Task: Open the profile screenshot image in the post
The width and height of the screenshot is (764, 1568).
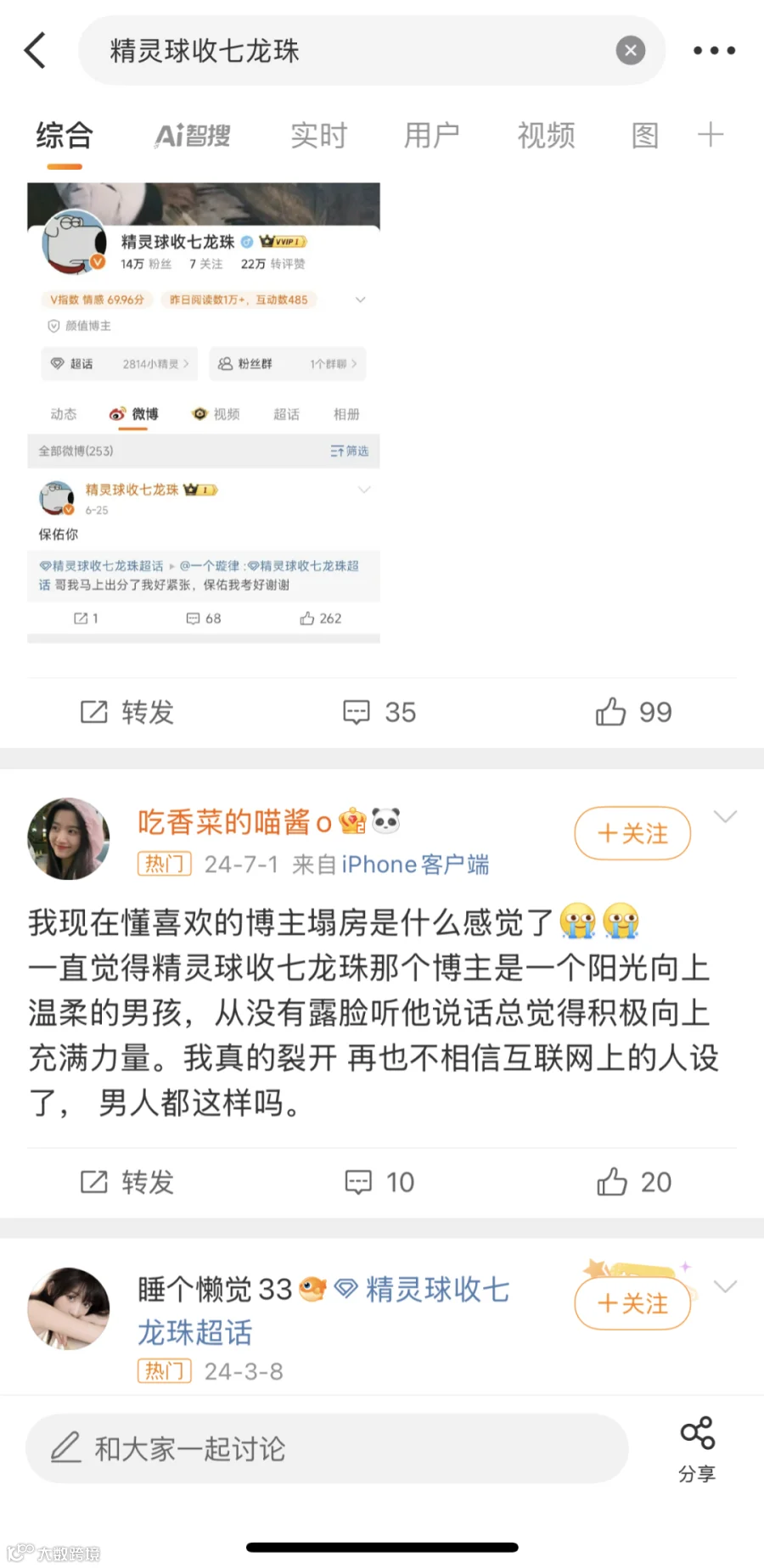Action: point(204,412)
